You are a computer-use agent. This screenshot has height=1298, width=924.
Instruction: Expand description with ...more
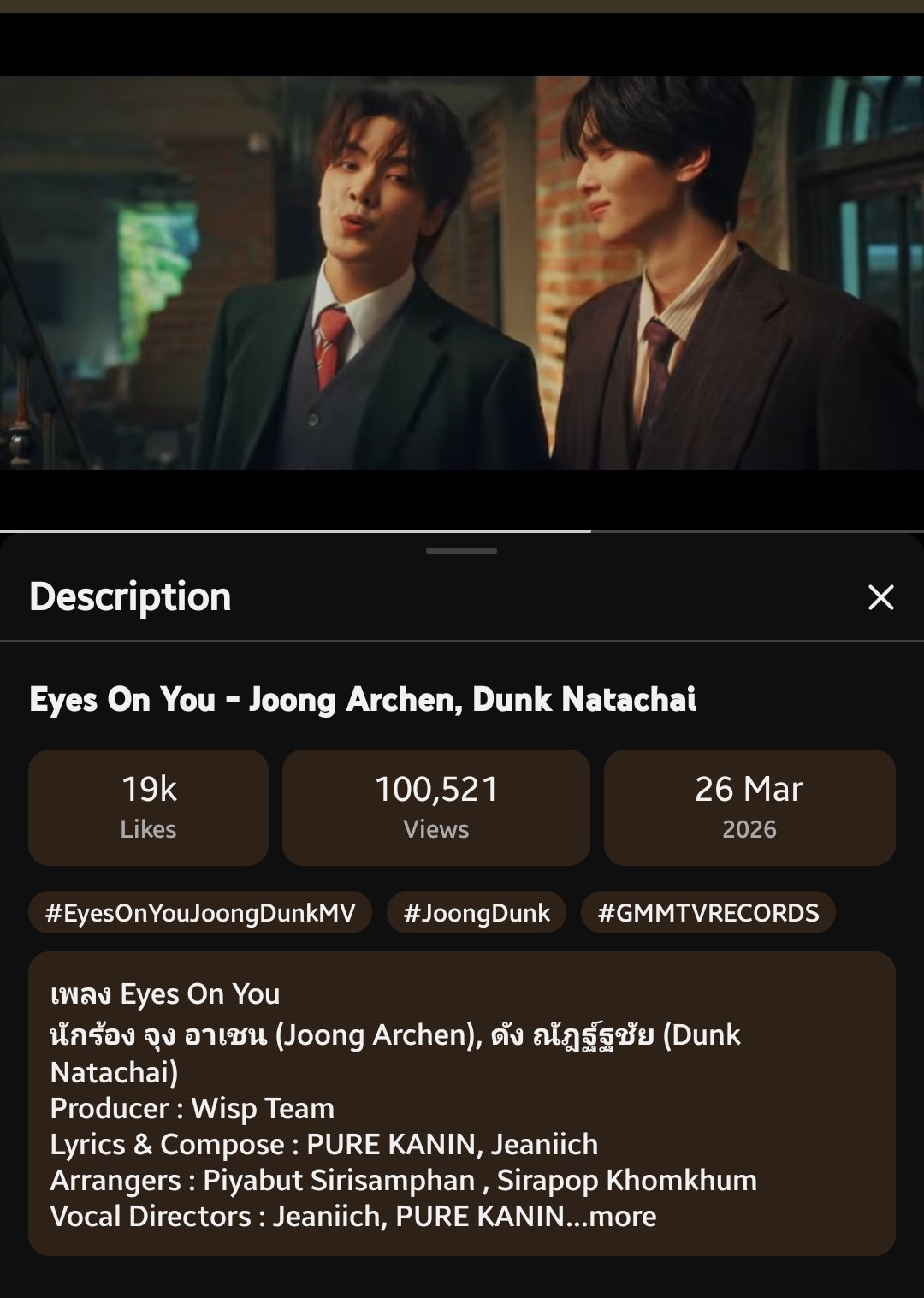tap(623, 1217)
